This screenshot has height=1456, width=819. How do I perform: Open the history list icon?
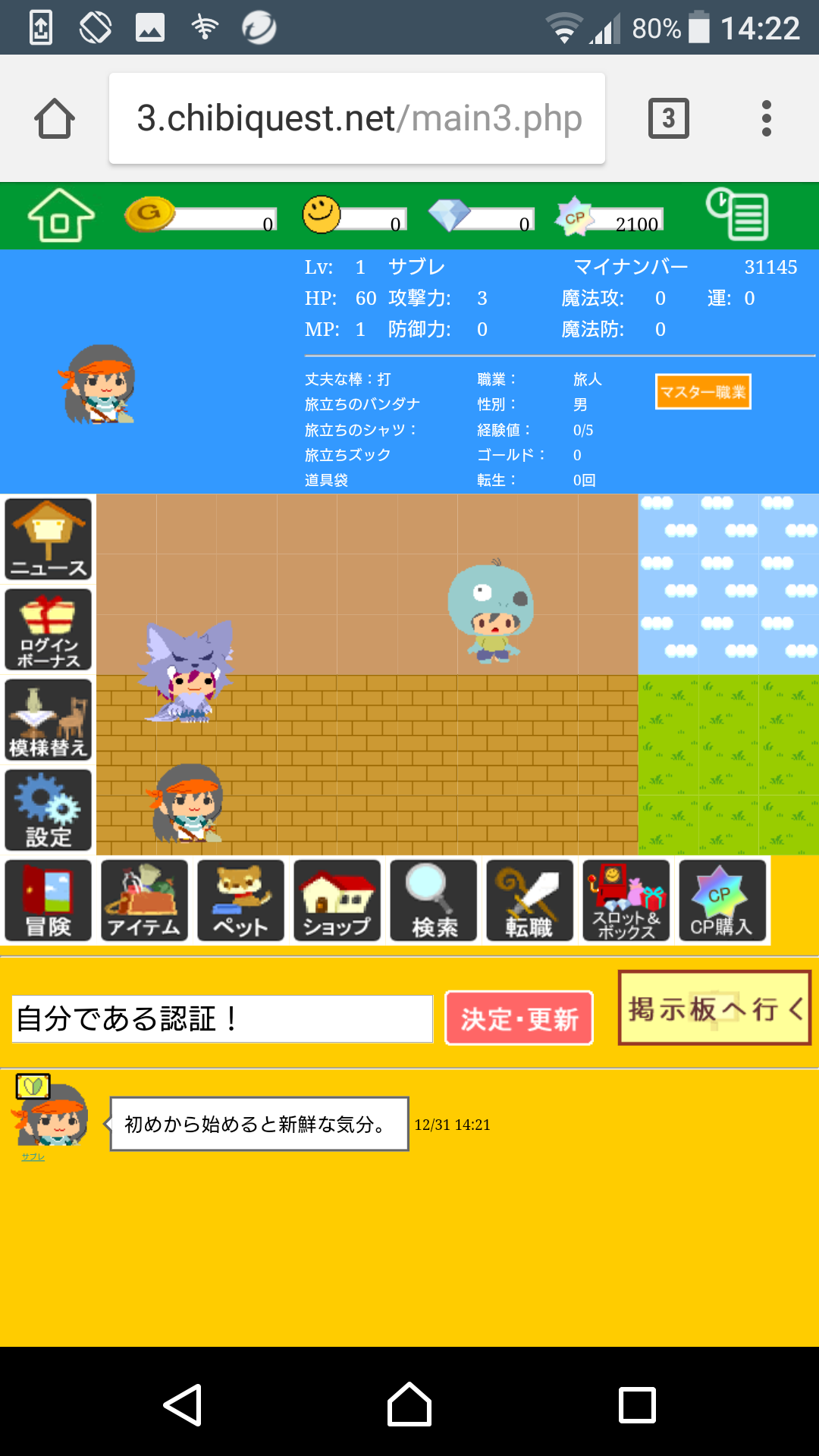click(737, 214)
